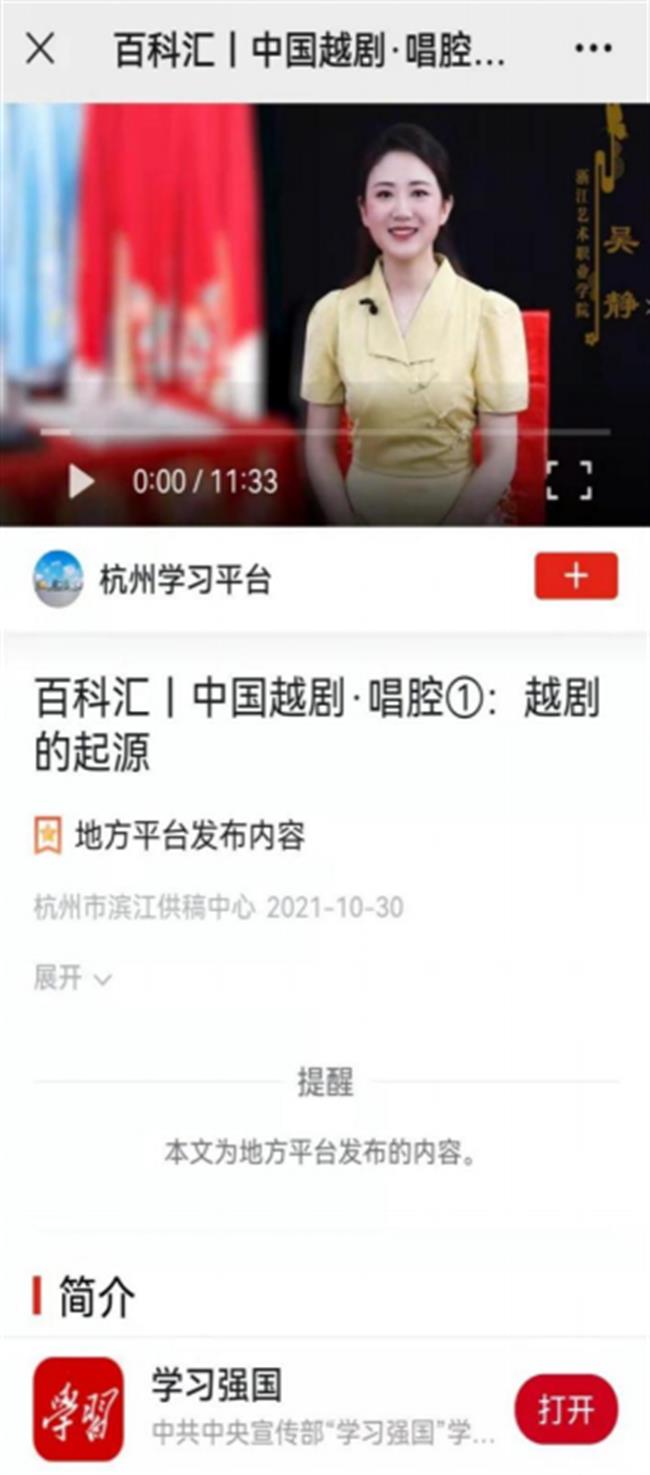
Task: Enter fullscreen video mode
Action: click(x=568, y=481)
